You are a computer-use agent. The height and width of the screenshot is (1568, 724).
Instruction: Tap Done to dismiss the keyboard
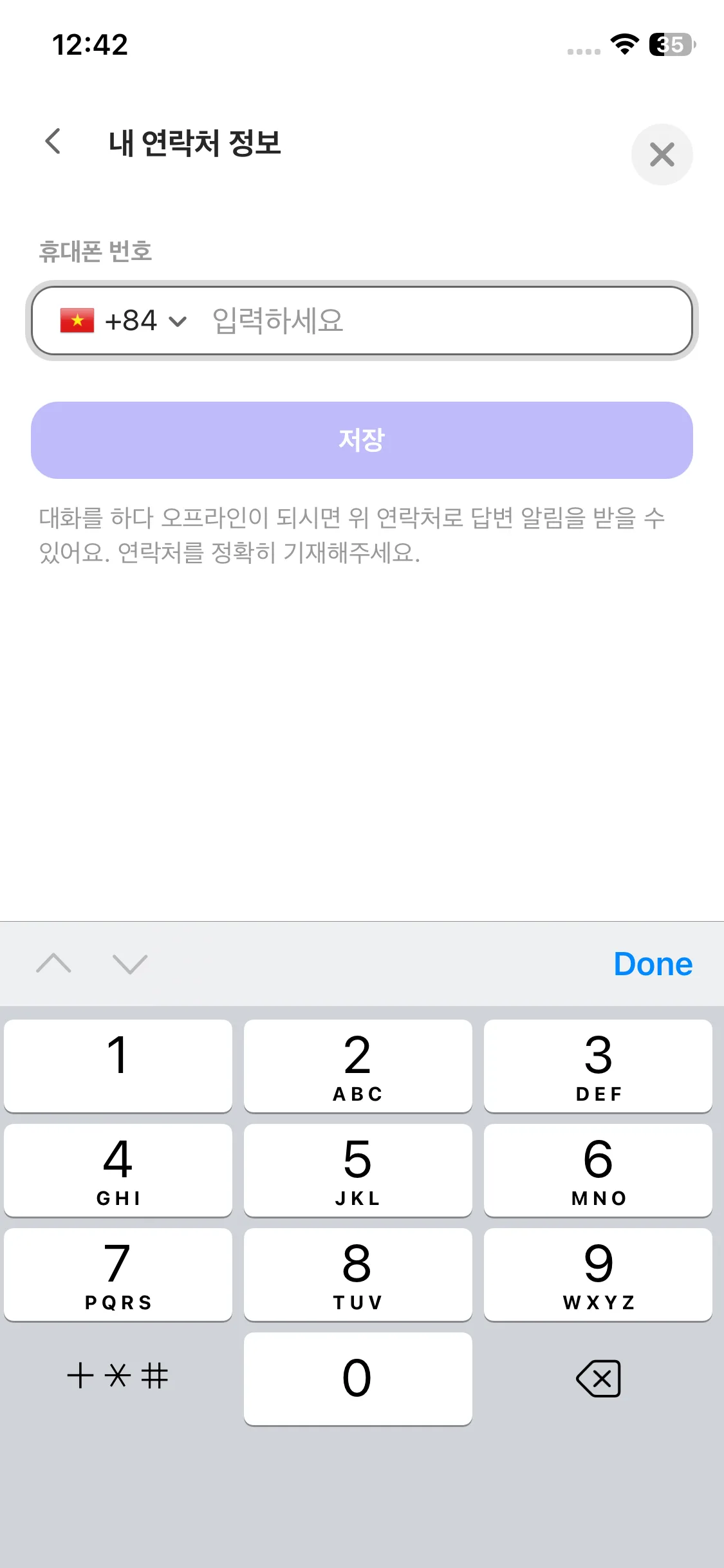653,964
